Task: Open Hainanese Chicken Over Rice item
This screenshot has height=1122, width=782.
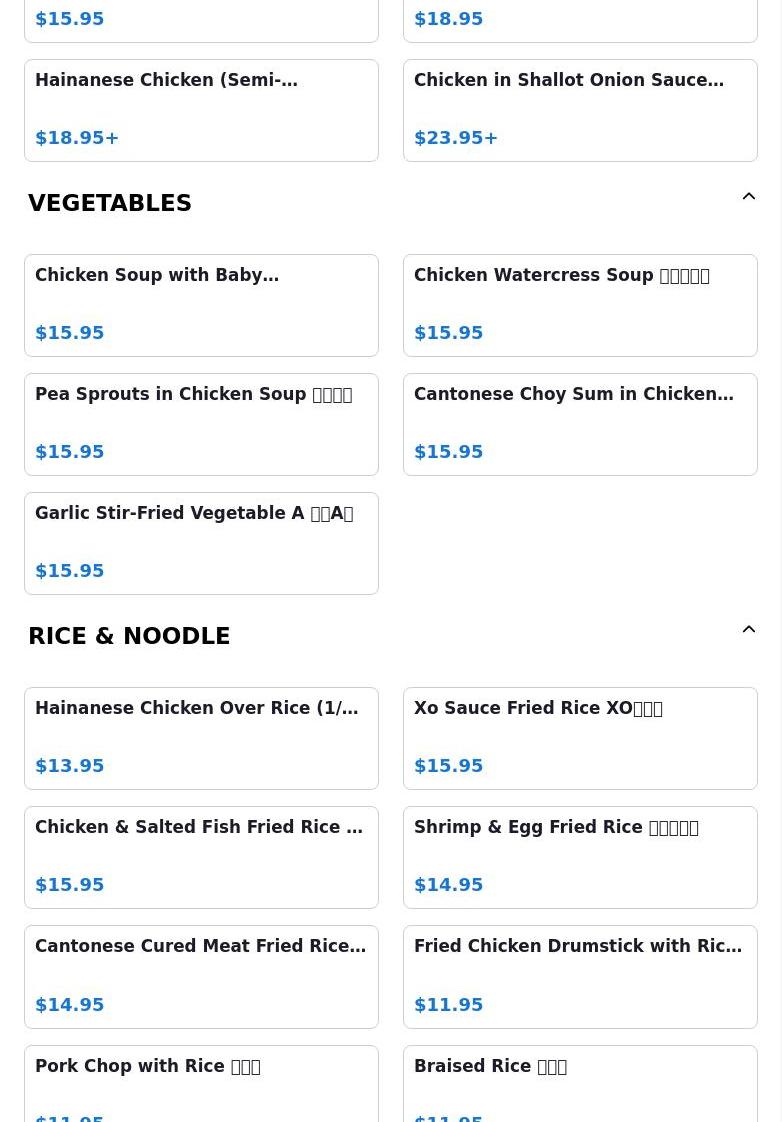Action: [201, 738]
